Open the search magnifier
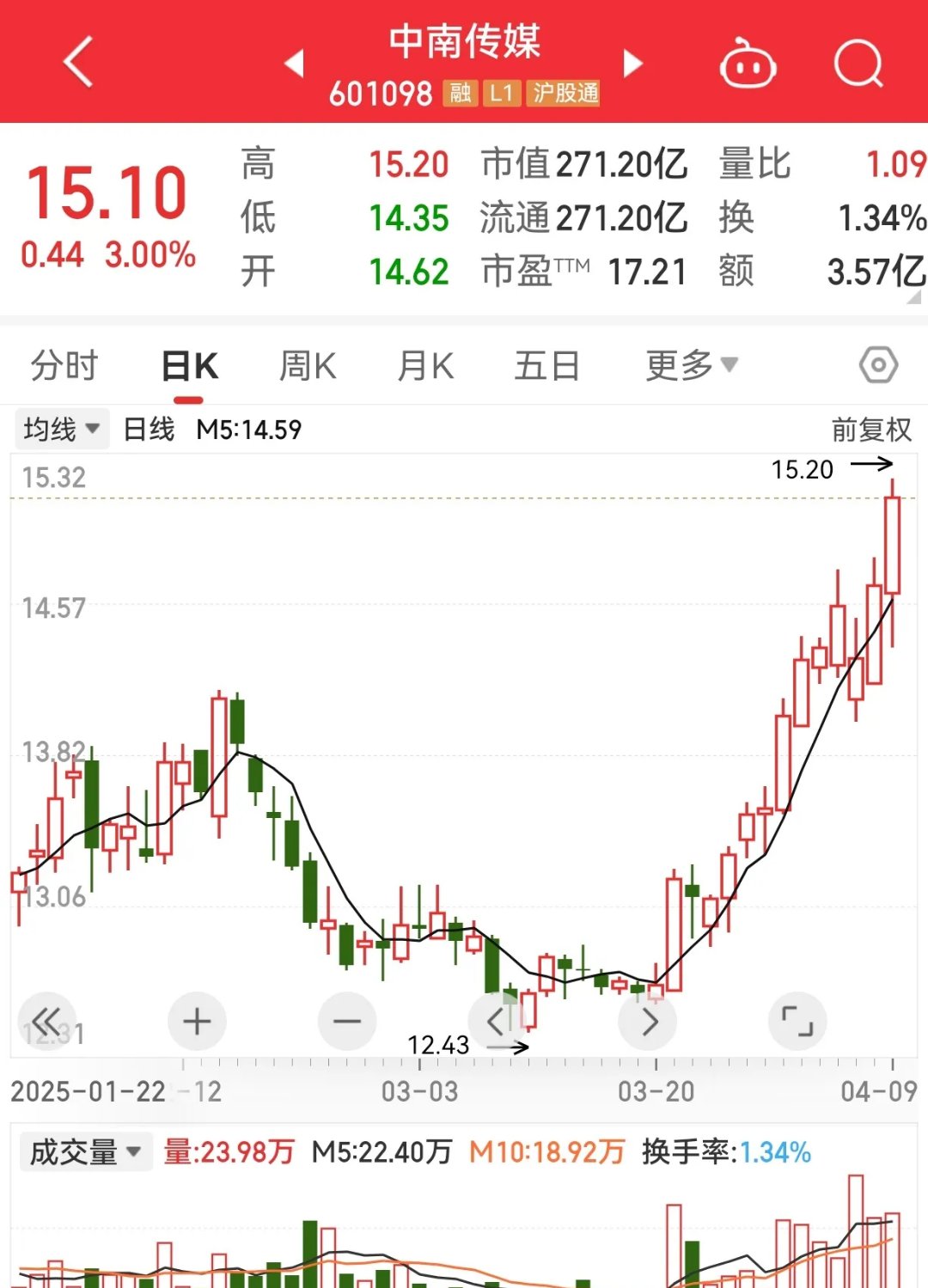This screenshot has width=928, height=1288. click(858, 64)
